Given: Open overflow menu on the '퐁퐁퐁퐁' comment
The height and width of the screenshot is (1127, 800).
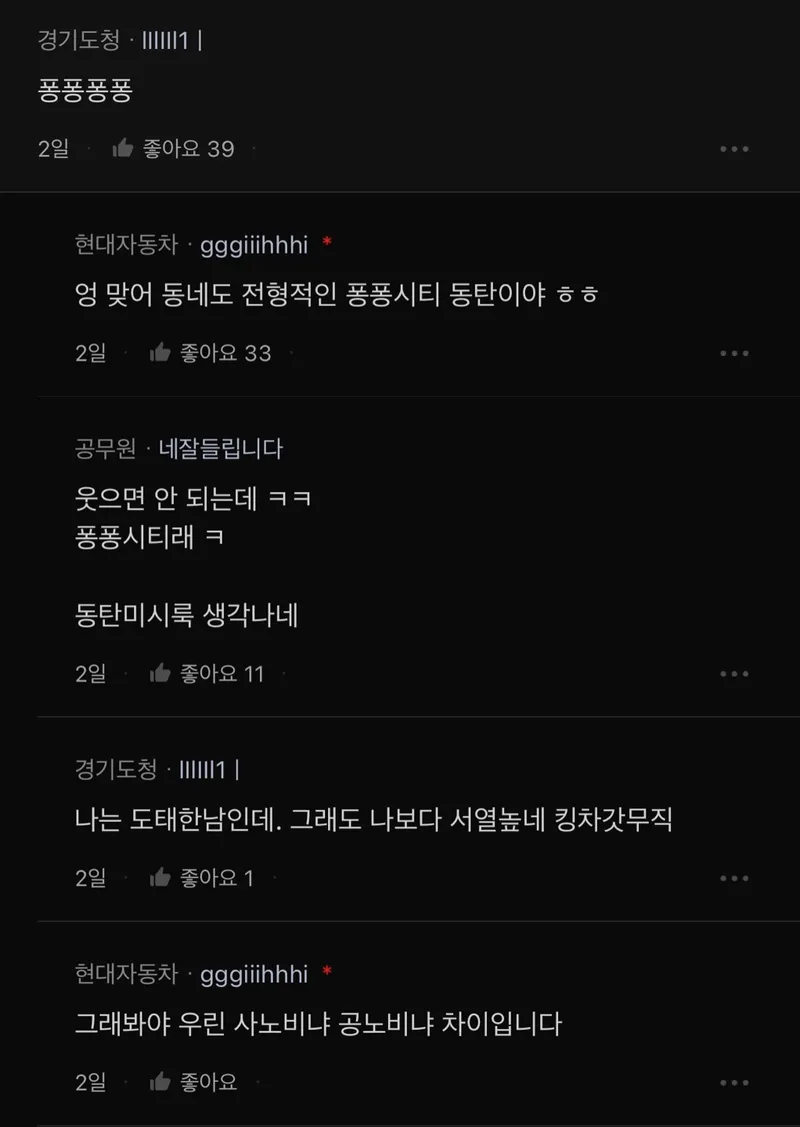Looking at the screenshot, I should click(734, 149).
